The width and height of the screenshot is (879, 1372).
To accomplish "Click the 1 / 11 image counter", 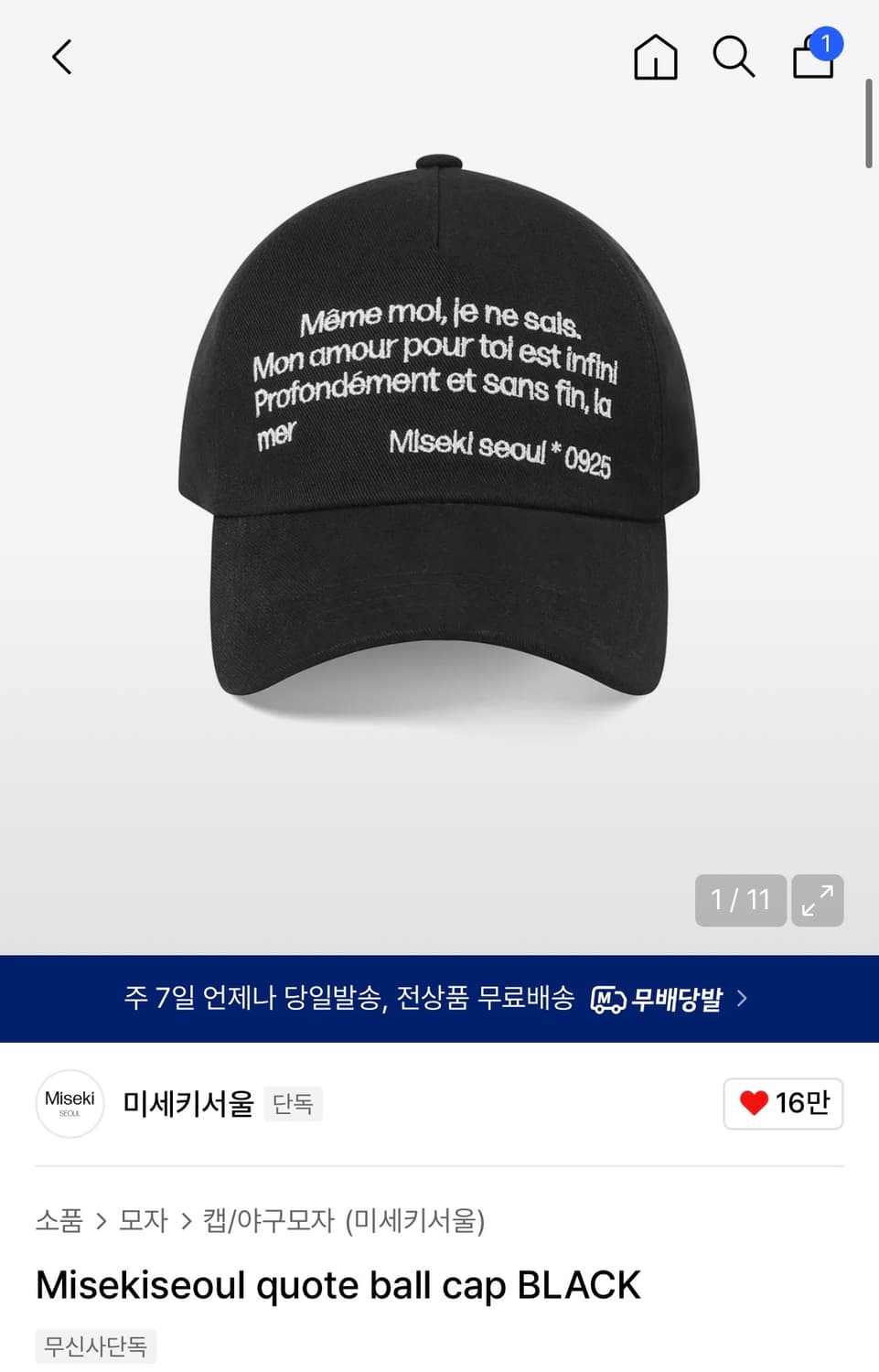I will 740,901.
